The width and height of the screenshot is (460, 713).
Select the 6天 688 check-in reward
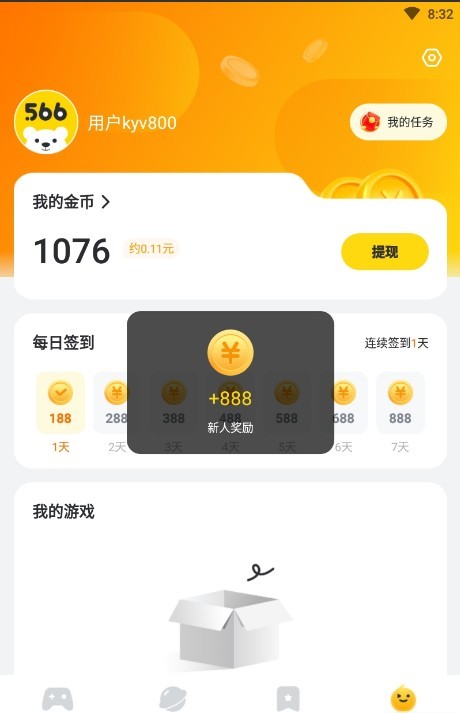(344, 403)
